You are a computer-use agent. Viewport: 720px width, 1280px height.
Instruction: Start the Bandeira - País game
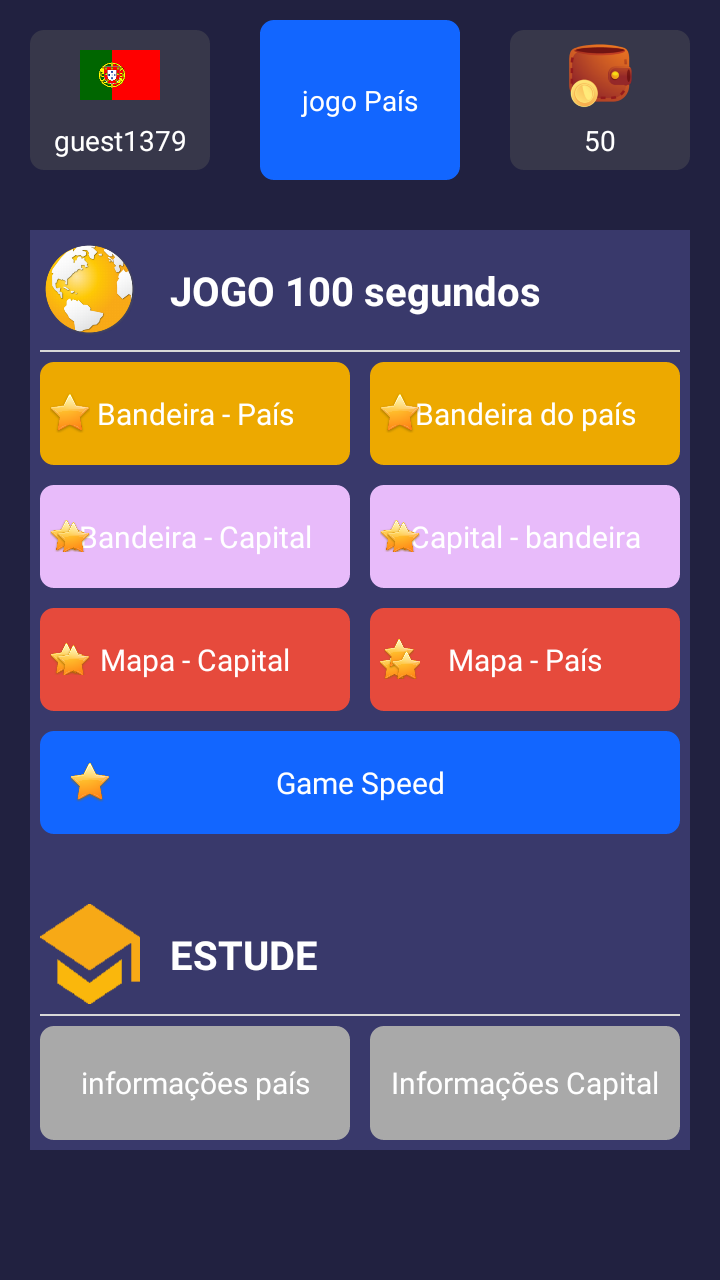click(x=195, y=414)
